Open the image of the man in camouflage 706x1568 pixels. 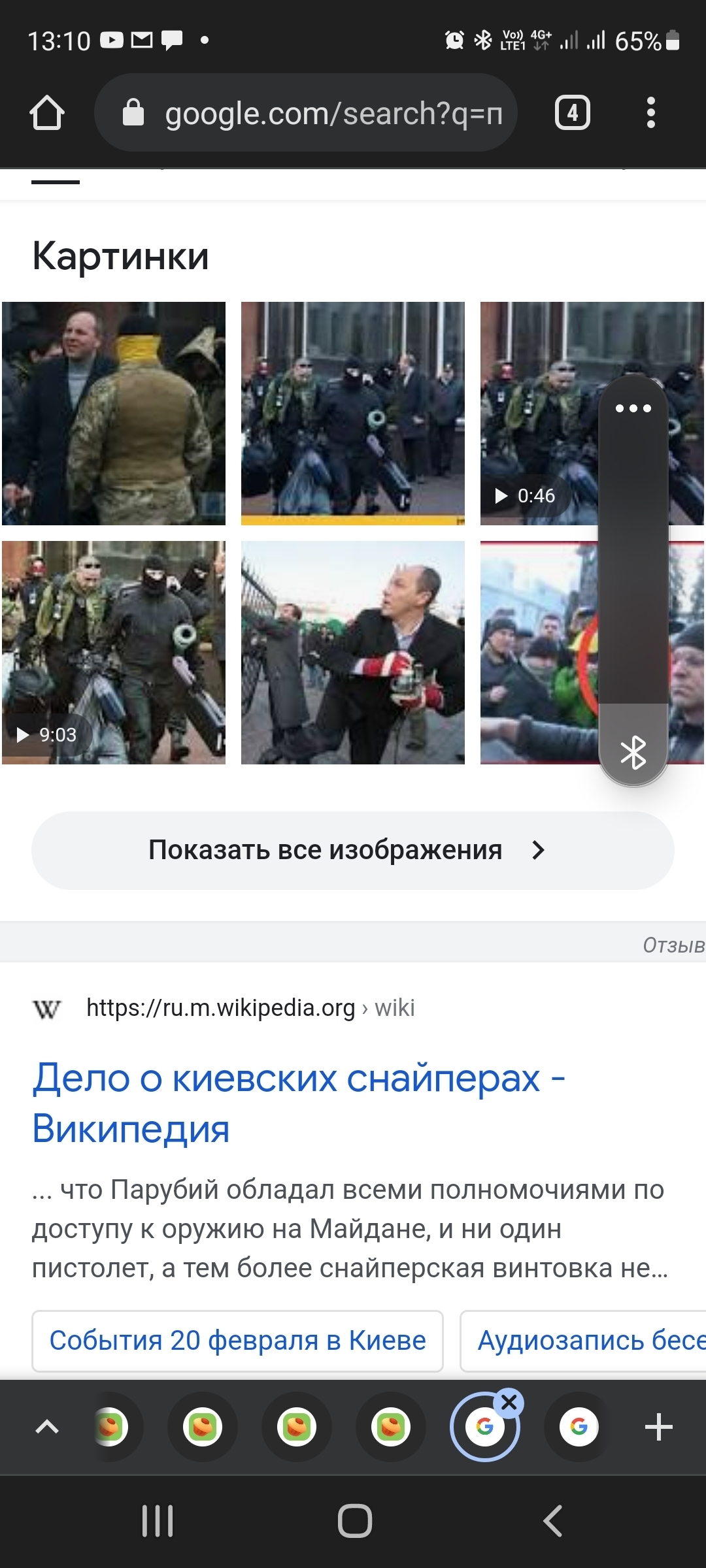click(114, 414)
